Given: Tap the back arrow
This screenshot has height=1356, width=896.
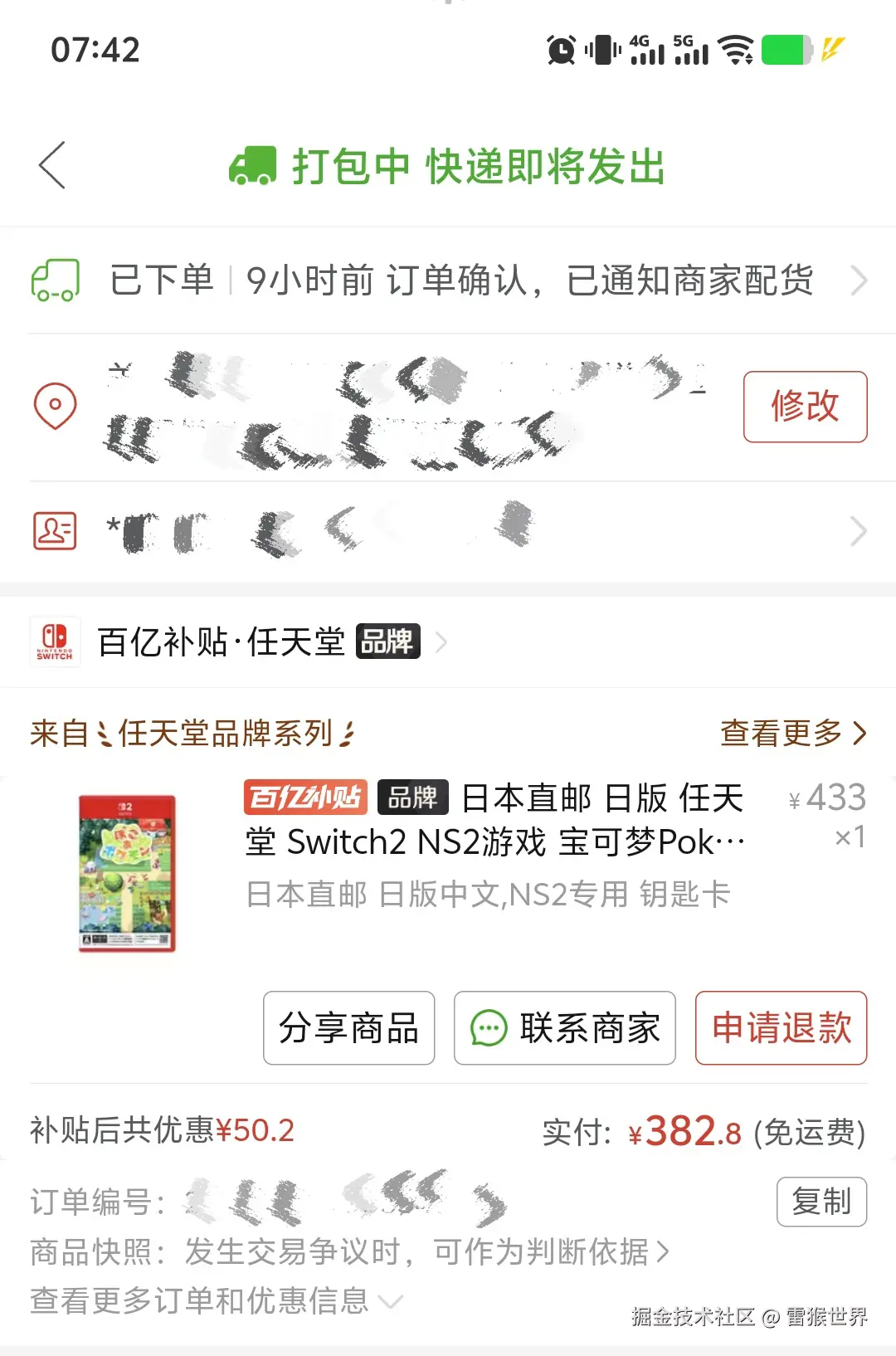Looking at the screenshot, I should point(52,165).
